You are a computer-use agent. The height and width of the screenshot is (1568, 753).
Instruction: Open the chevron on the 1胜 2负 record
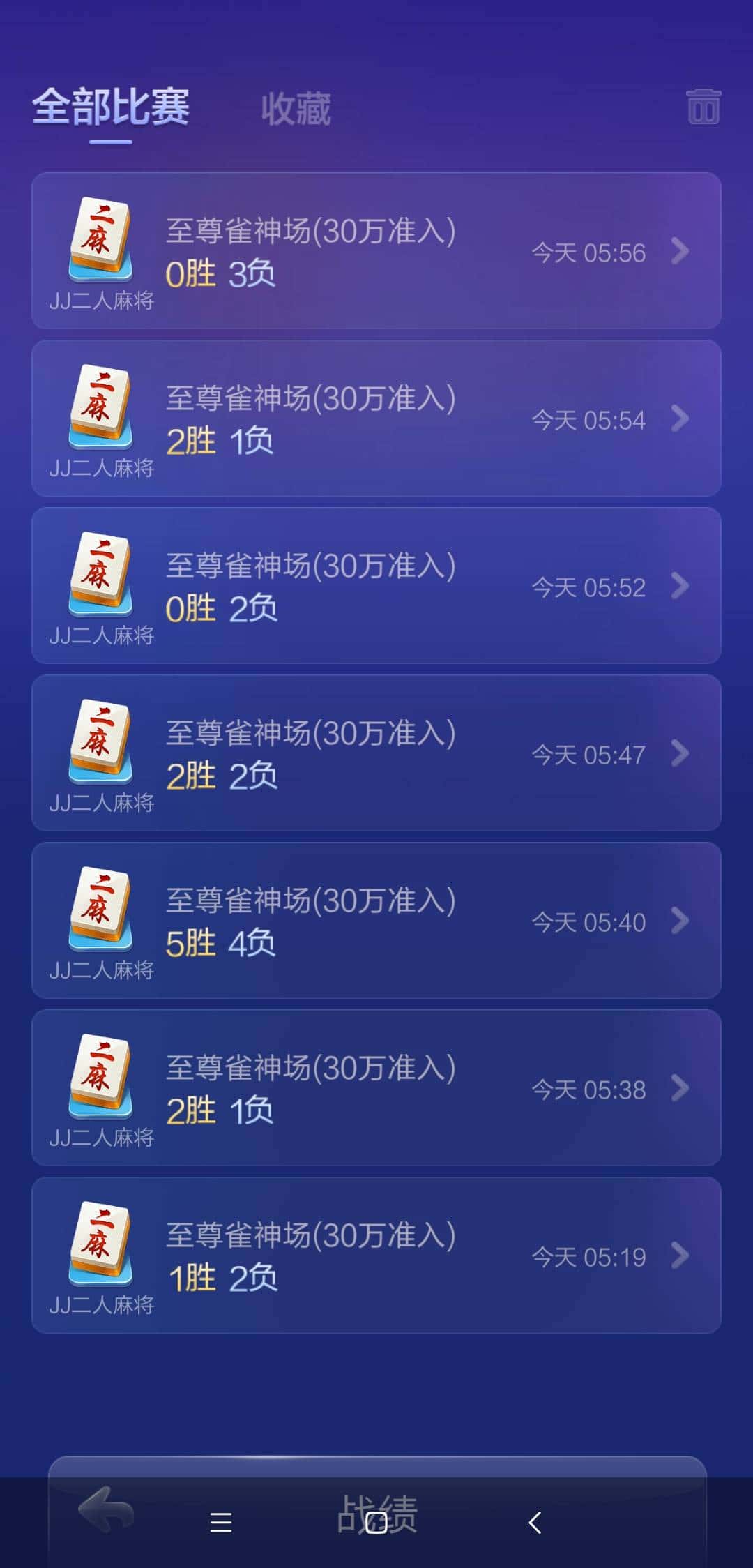click(680, 1256)
